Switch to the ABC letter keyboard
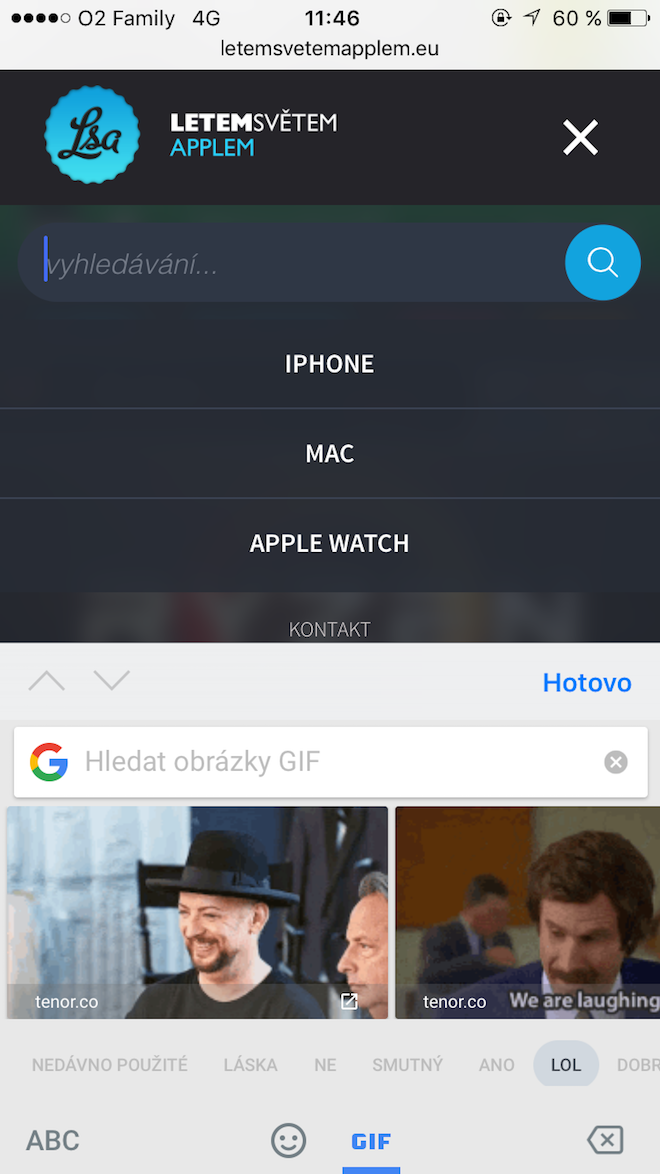Image resolution: width=660 pixels, height=1174 pixels. pyautogui.click(x=53, y=1140)
